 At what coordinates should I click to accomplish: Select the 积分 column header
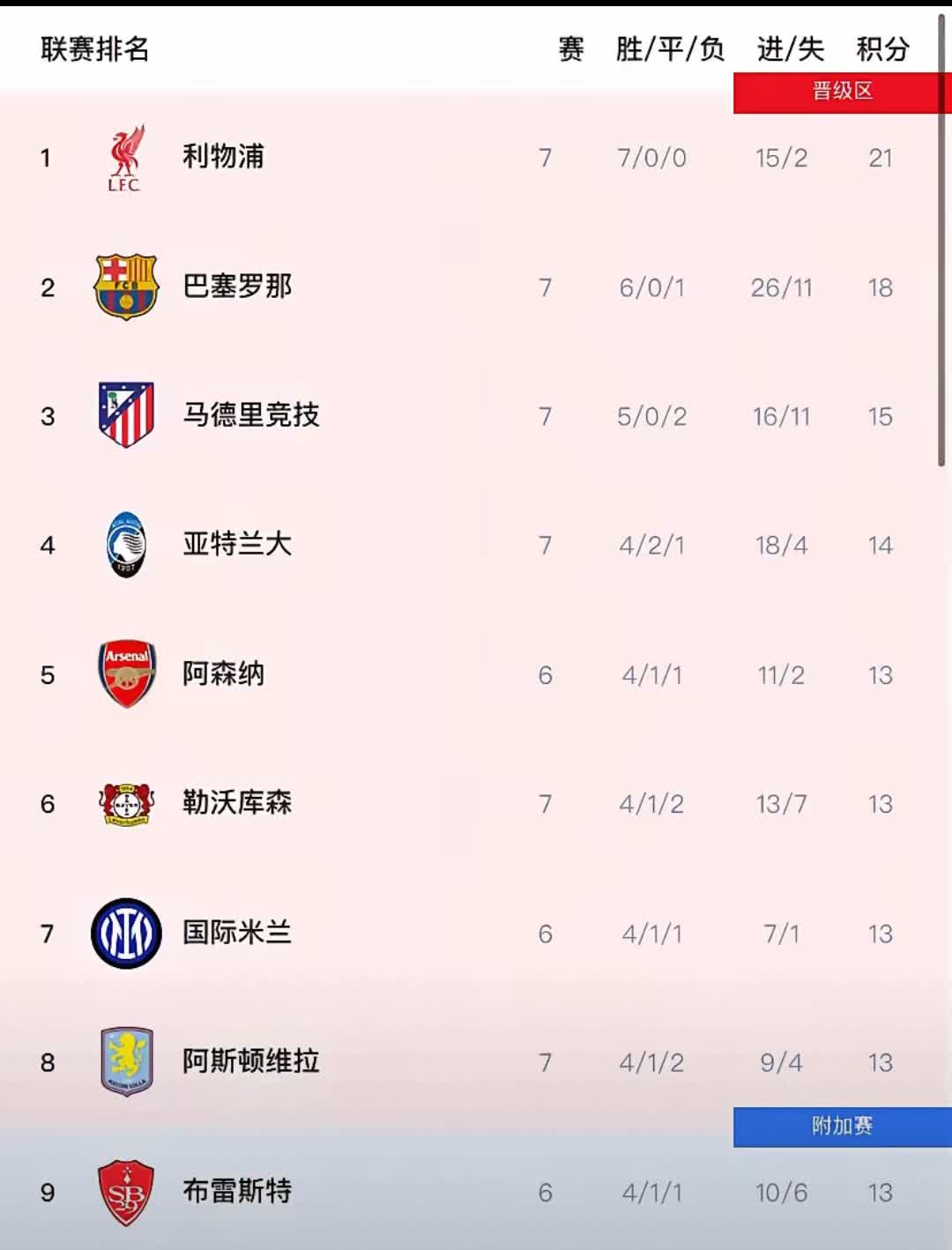tap(881, 50)
